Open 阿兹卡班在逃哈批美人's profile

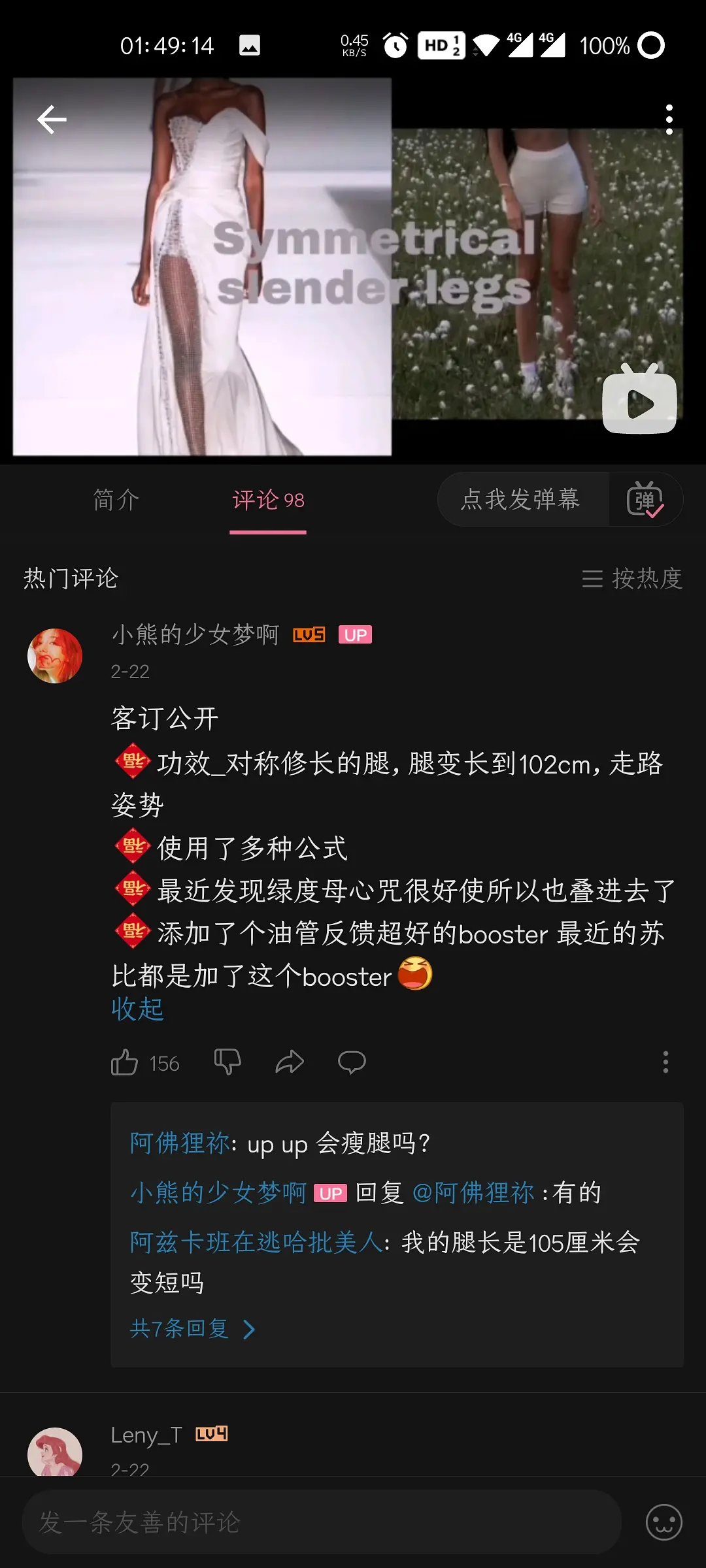click(x=256, y=1242)
